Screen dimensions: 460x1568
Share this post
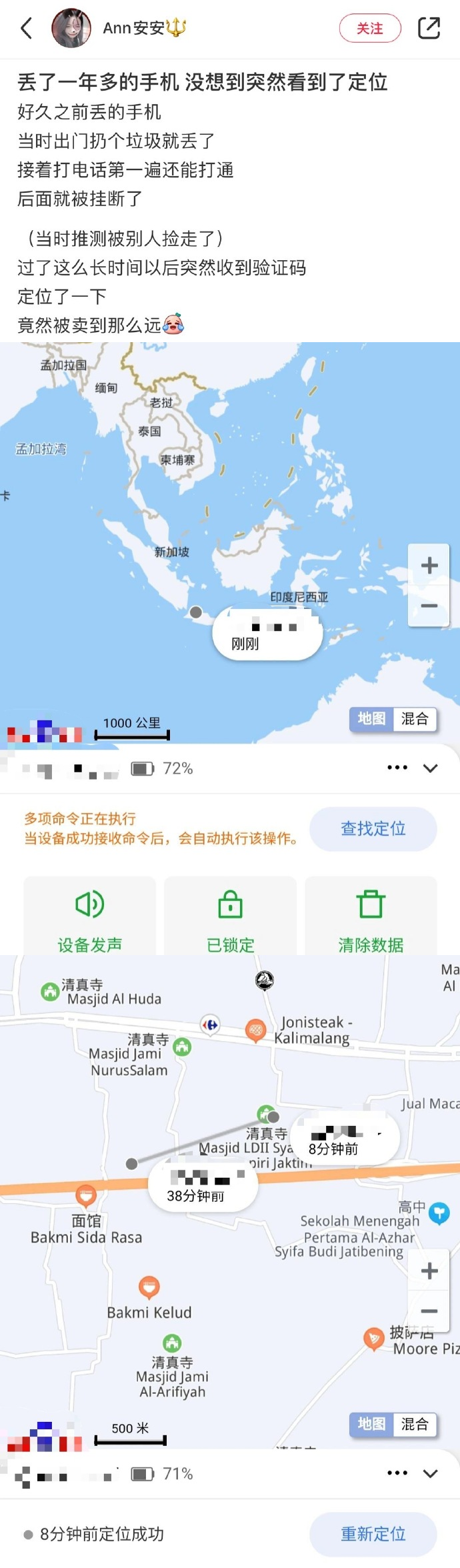tap(429, 29)
